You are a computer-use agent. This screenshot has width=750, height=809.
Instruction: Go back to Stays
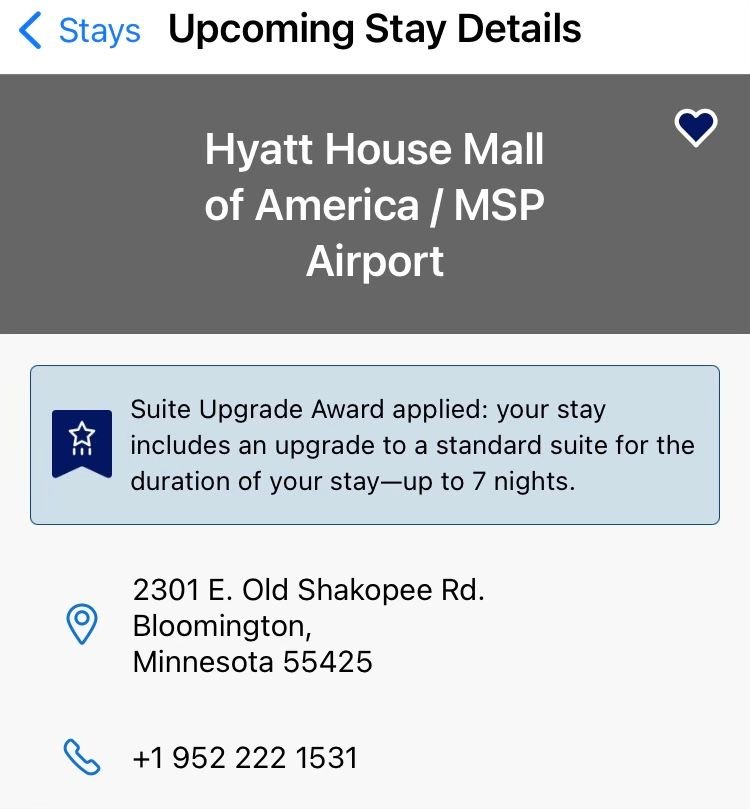coord(79,31)
